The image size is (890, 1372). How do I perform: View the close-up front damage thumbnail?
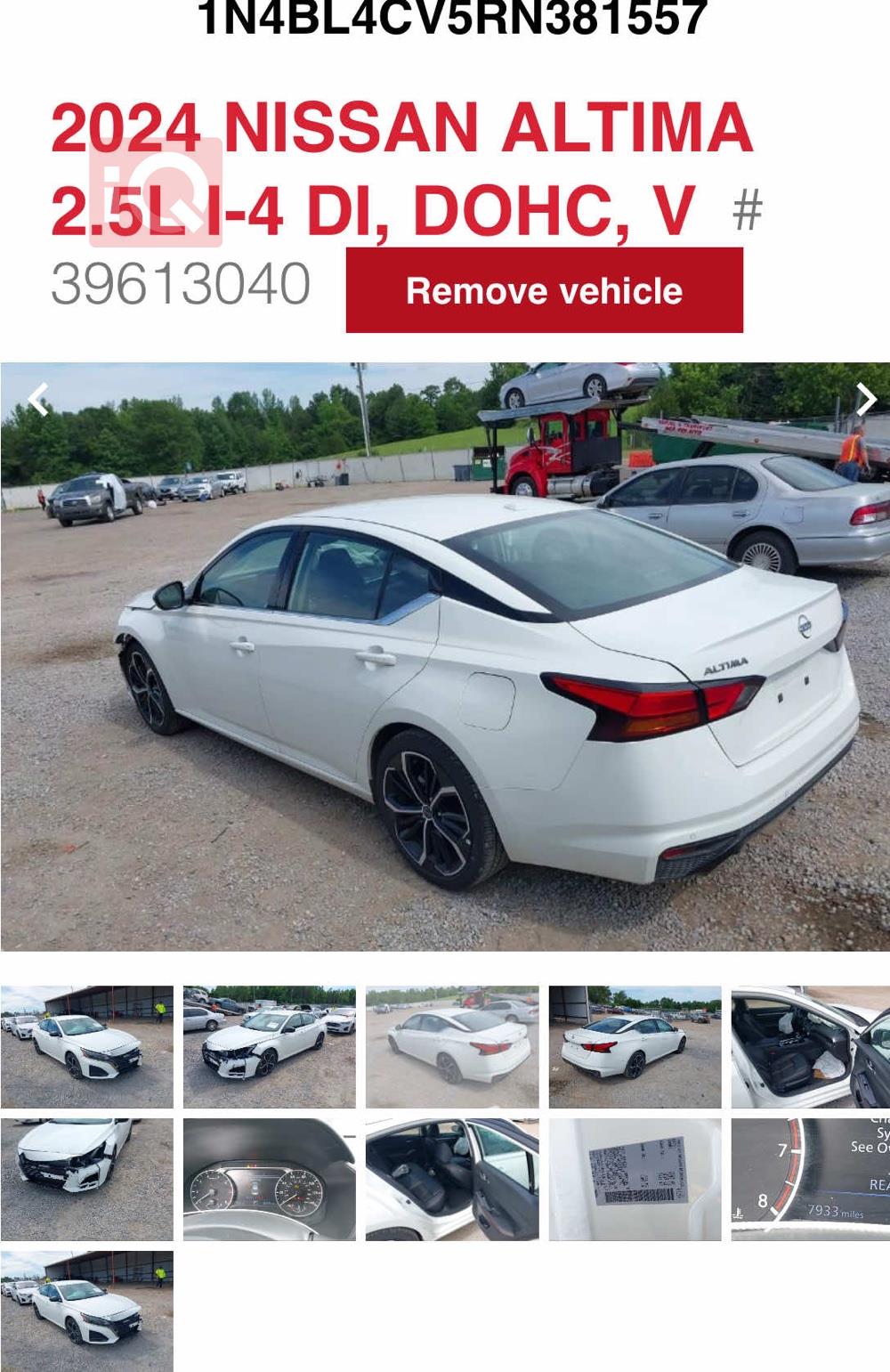coord(86,1179)
